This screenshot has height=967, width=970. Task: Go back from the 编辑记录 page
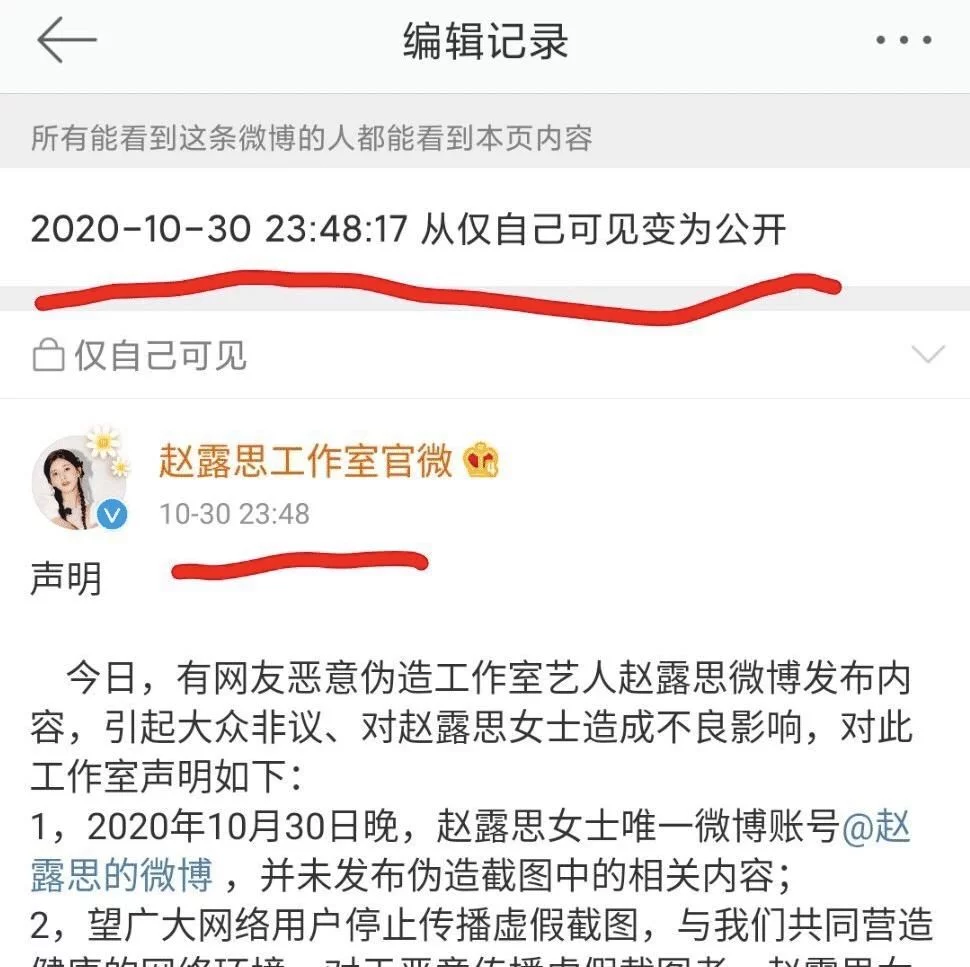[66, 41]
